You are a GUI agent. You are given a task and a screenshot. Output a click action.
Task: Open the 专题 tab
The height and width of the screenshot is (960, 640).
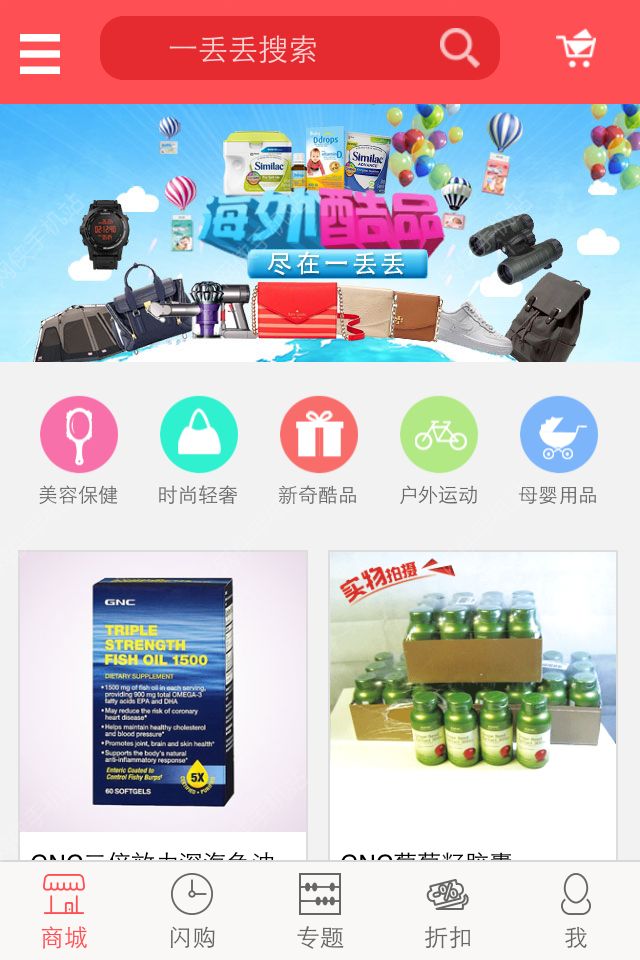(x=320, y=911)
